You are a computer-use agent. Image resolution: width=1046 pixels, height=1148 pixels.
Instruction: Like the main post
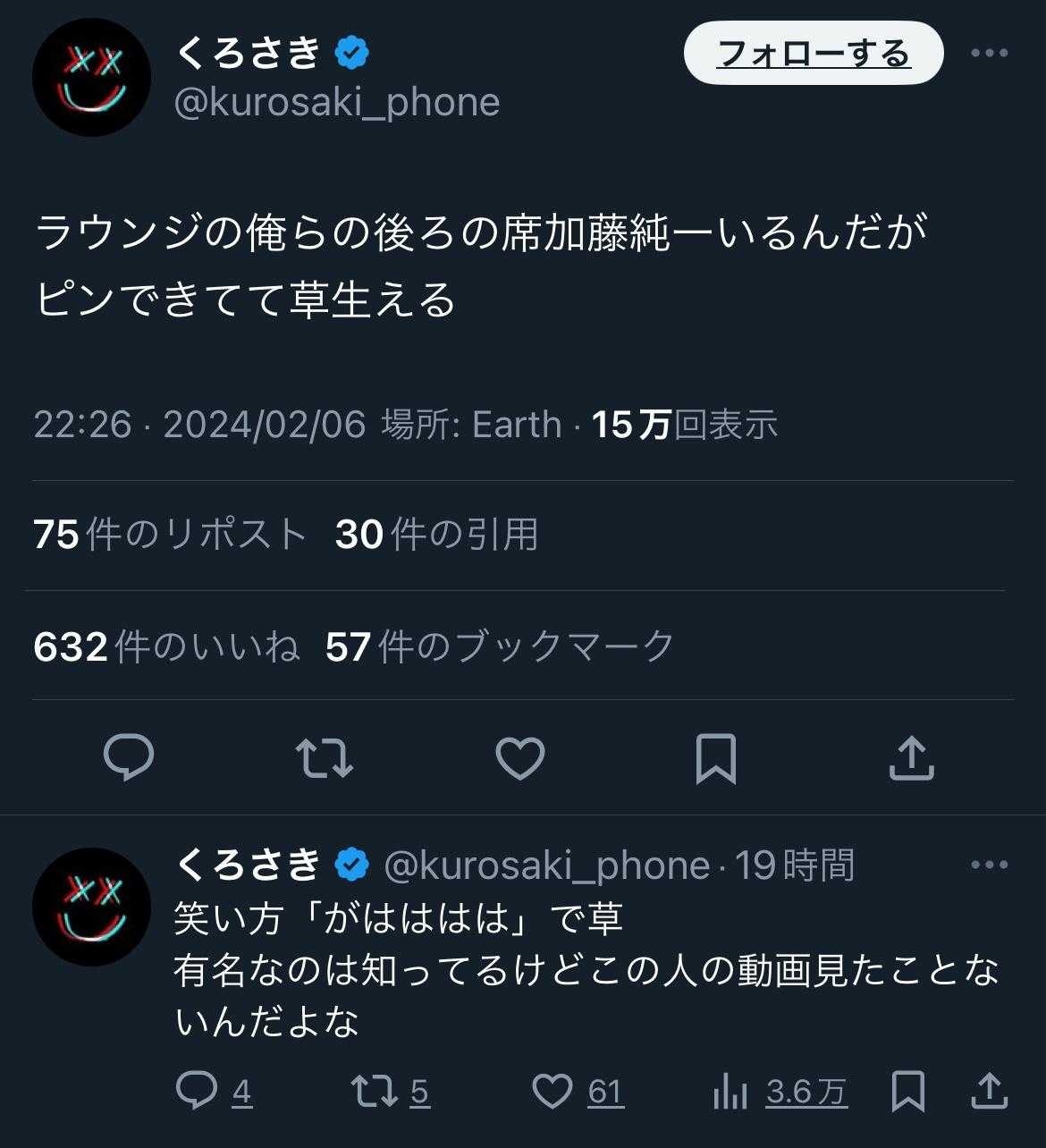(x=520, y=758)
